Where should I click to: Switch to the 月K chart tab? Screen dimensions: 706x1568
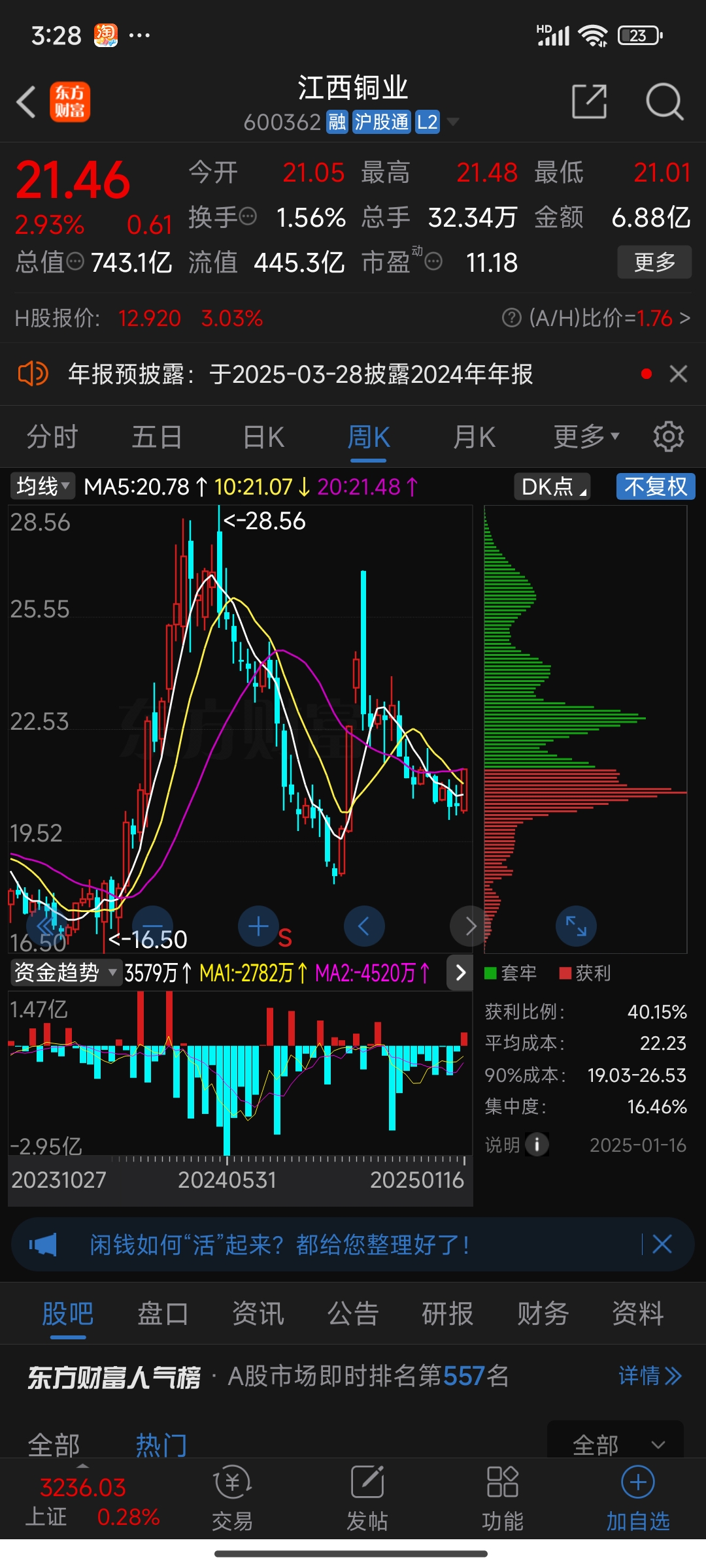pos(474,436)
